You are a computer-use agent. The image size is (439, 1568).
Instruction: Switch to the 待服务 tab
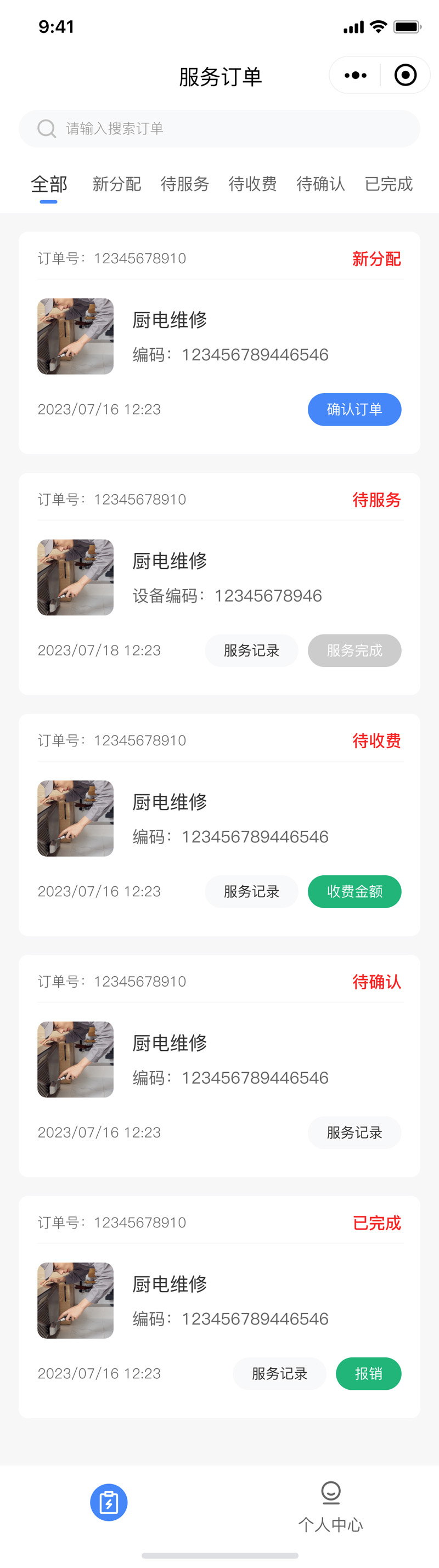[184, 184]
